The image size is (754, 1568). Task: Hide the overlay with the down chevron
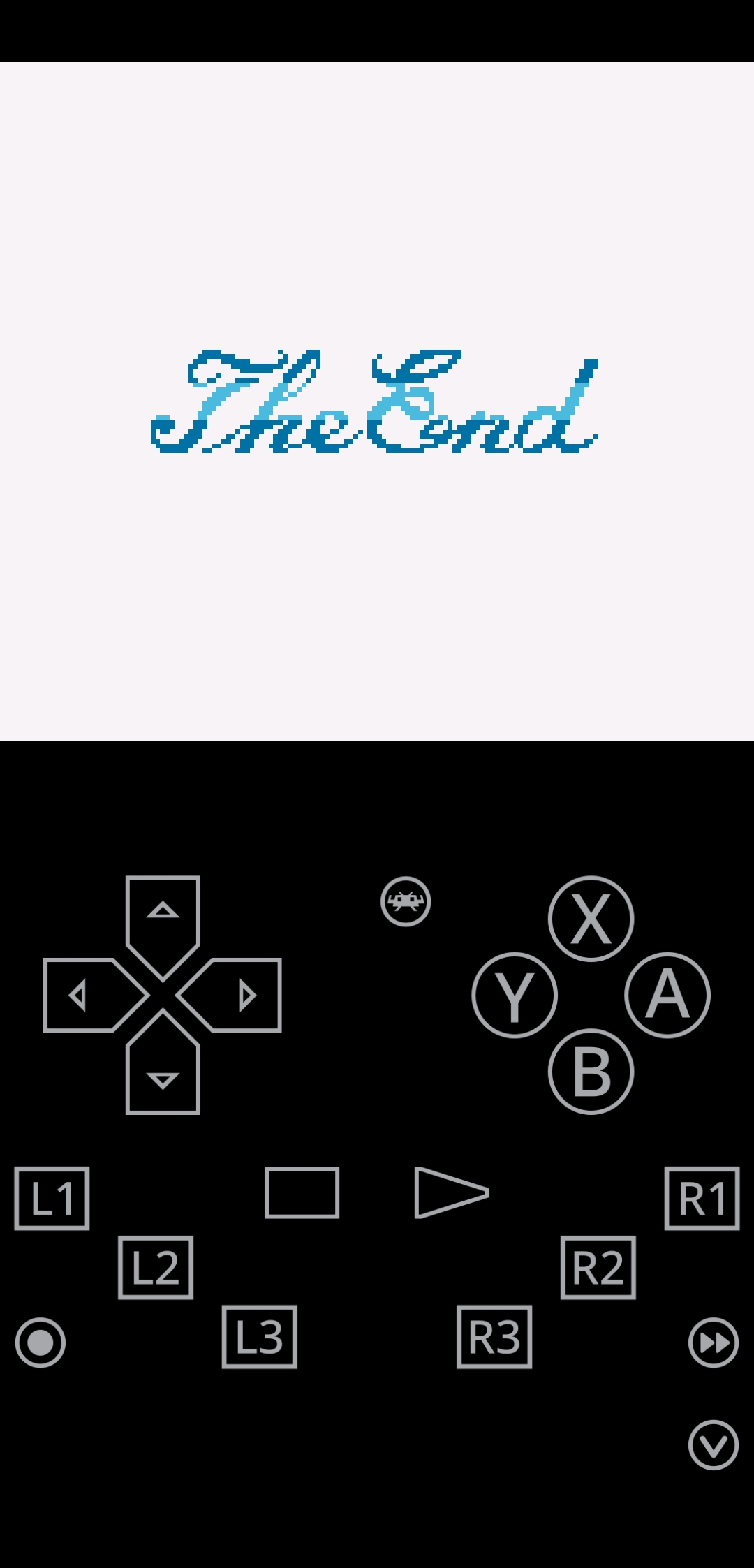pos(714,1445)
